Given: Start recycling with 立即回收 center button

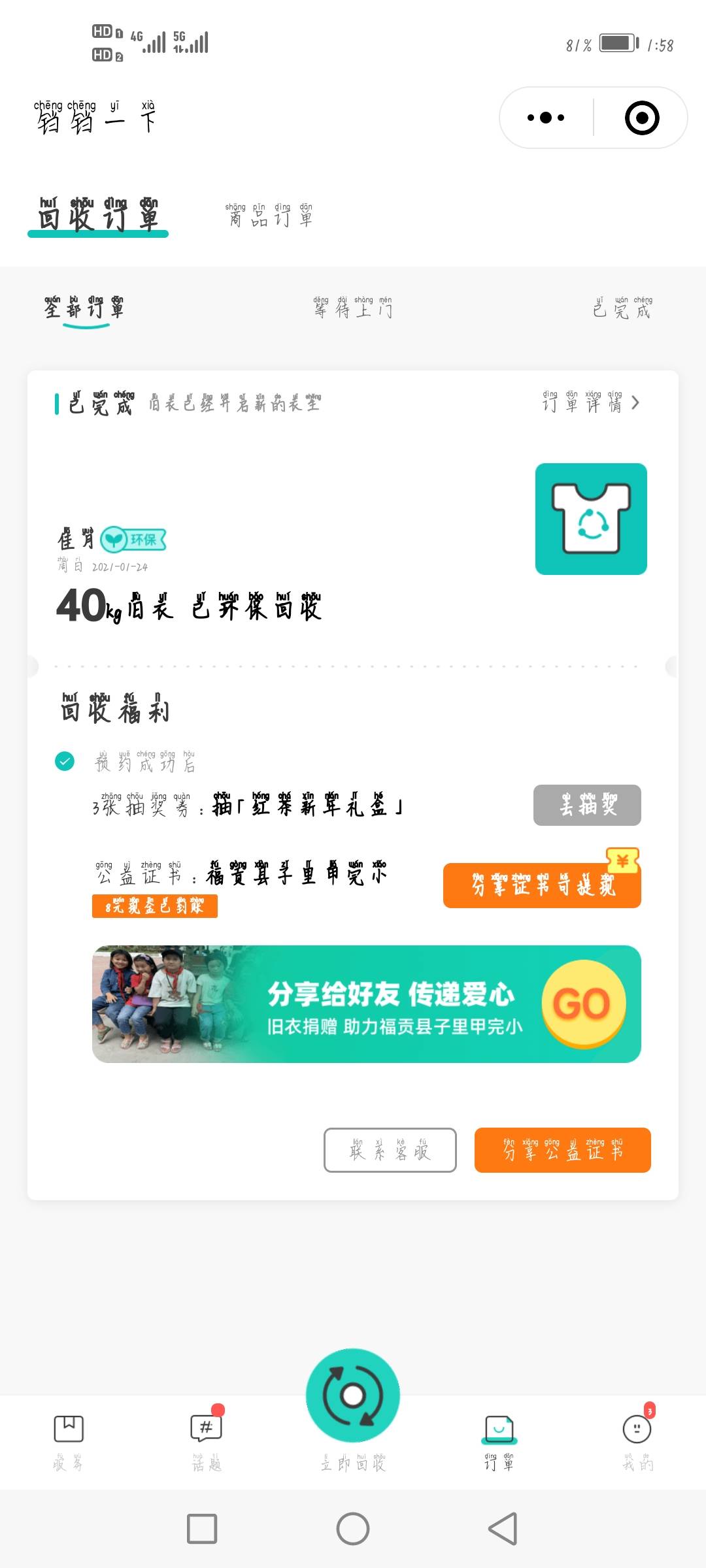Looking at the screenshot, I should 353,1405.
